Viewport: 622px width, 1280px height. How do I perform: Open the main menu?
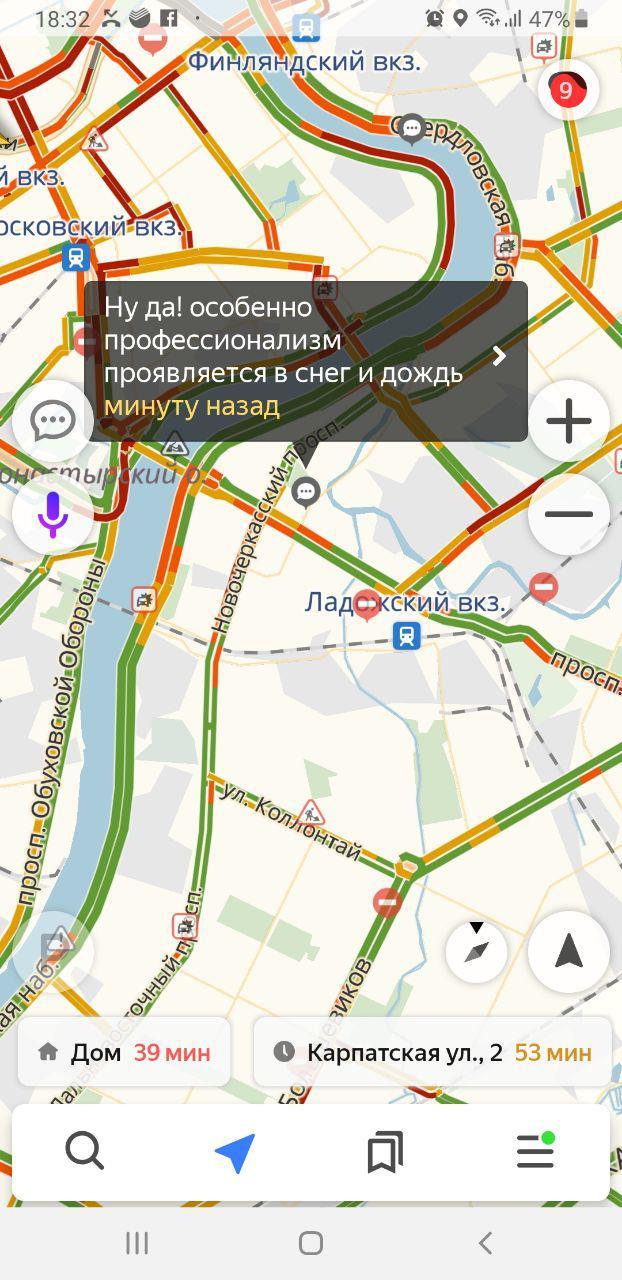coord(536,1153)
